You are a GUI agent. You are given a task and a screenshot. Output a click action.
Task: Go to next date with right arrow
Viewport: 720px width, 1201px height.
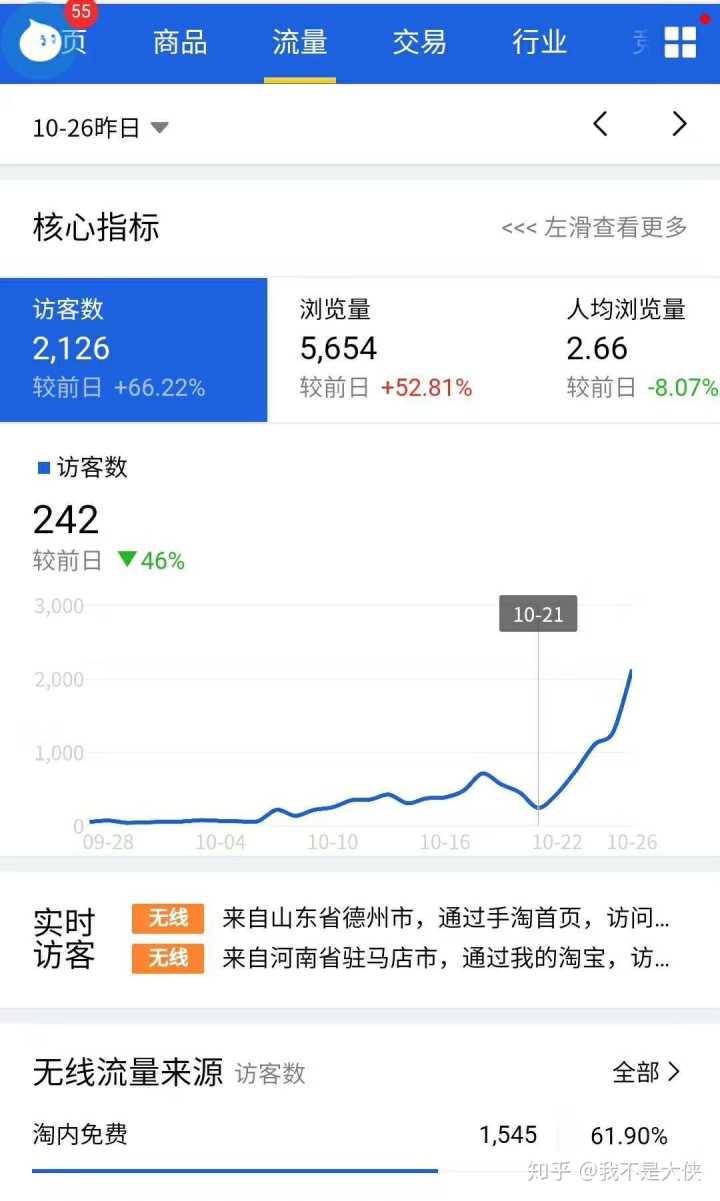coord(679,124)
